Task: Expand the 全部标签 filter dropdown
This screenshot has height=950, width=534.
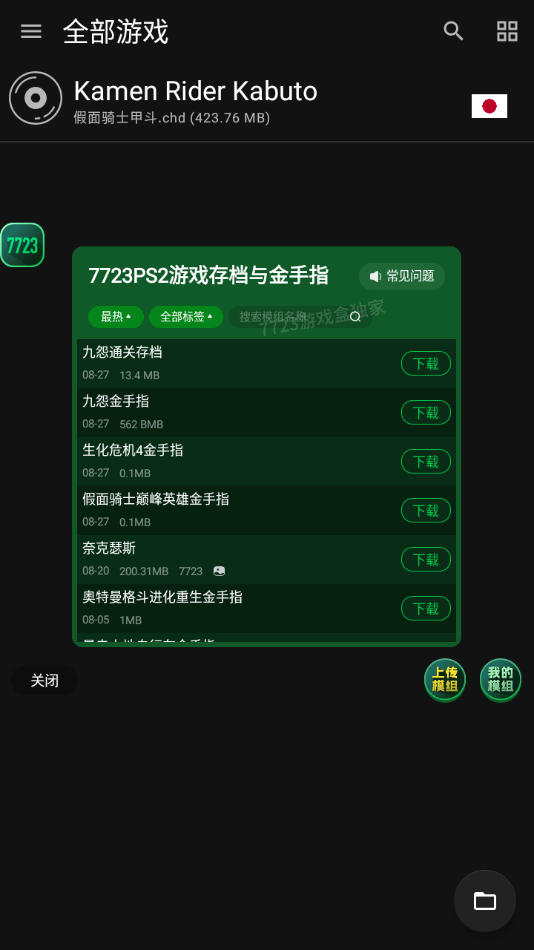Action: click(x=186, y=317)
